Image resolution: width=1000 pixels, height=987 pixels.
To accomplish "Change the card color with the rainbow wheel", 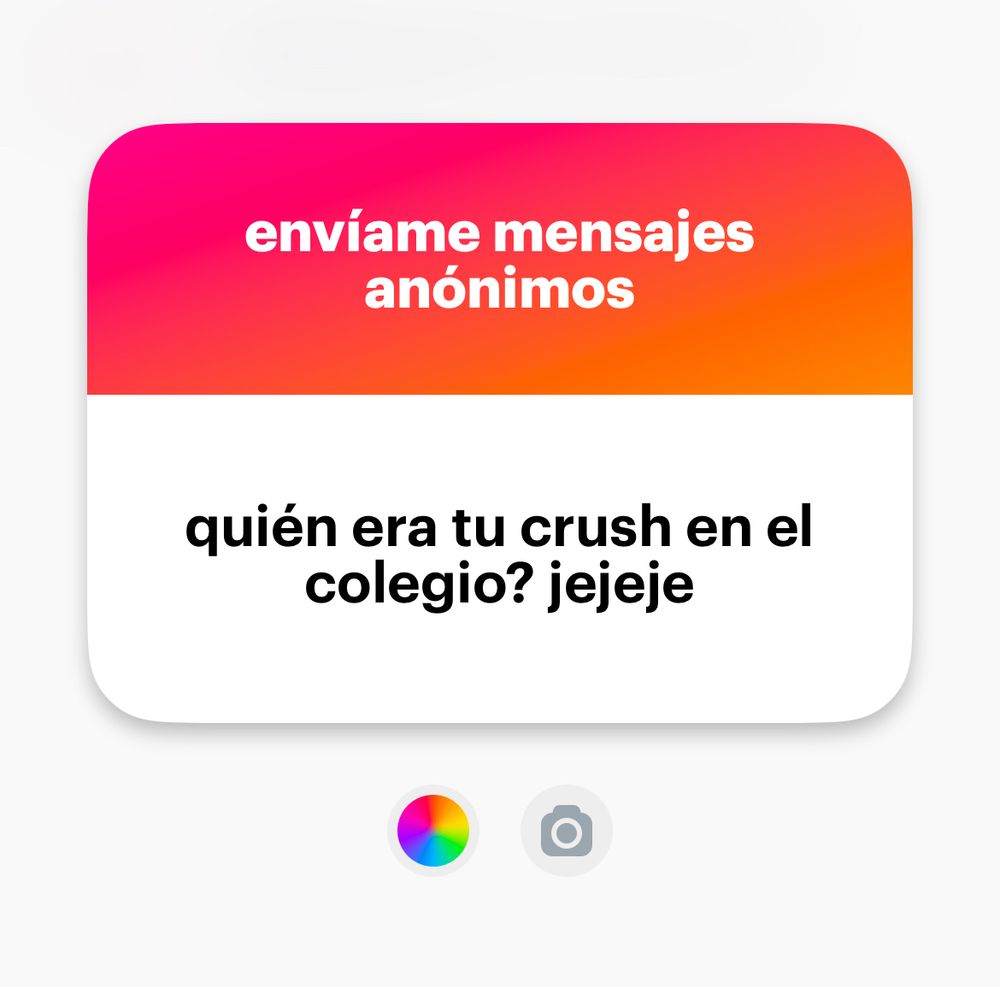I will 433,830.
